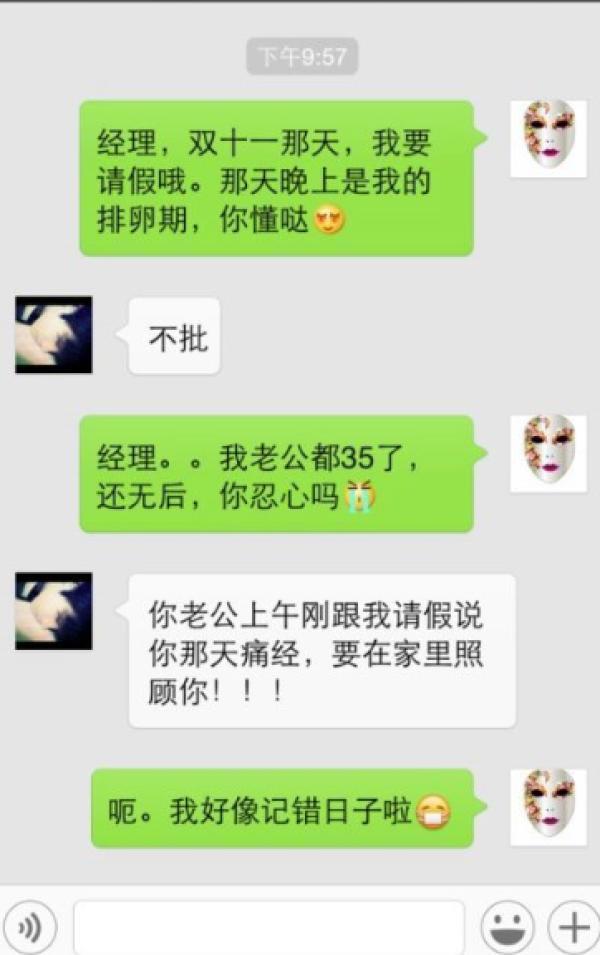
Task: Open mask avatar next to "我老公都35了" message
Action: [x=548, y=453]
